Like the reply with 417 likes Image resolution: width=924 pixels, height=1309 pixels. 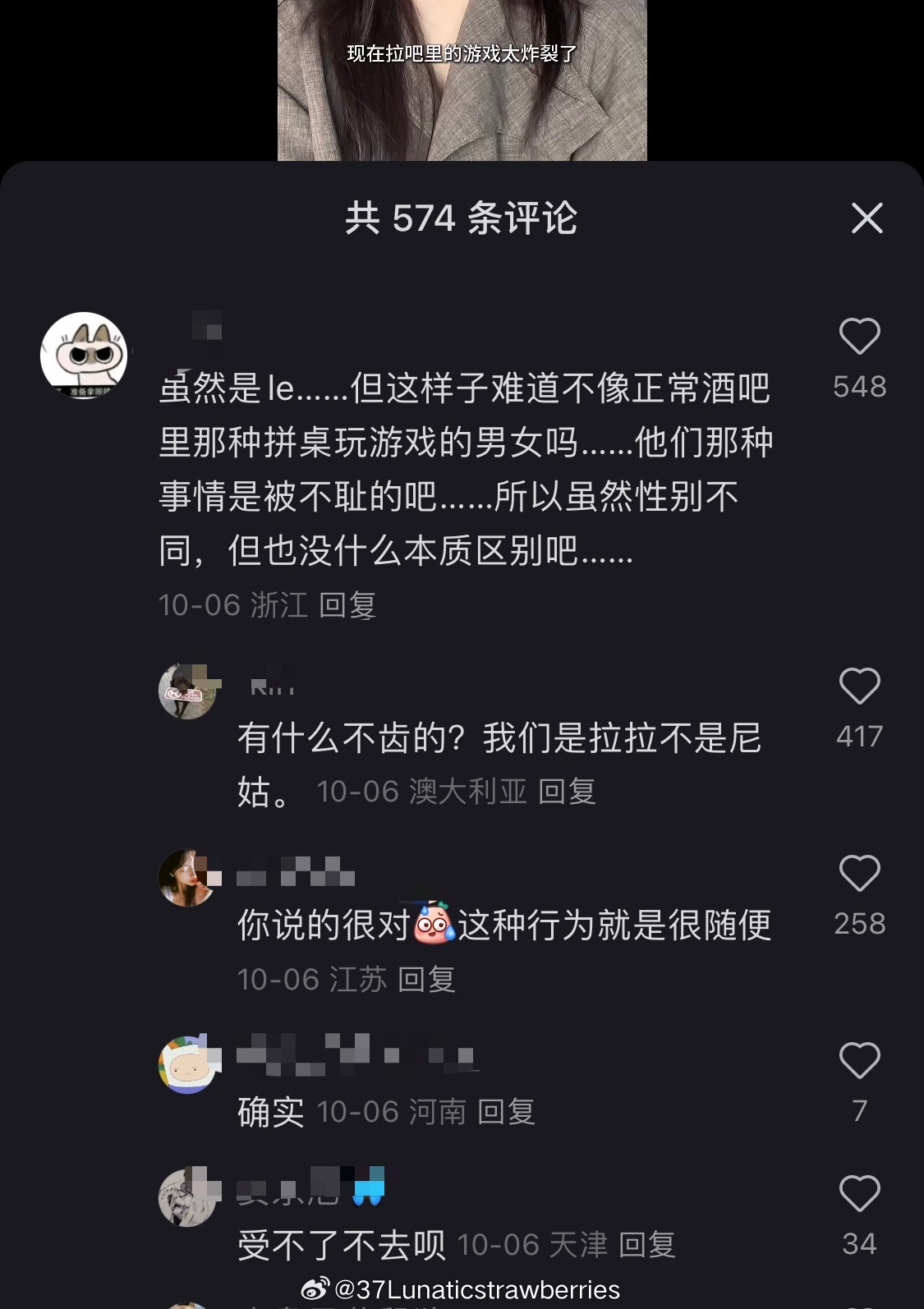tap(859, 686)
